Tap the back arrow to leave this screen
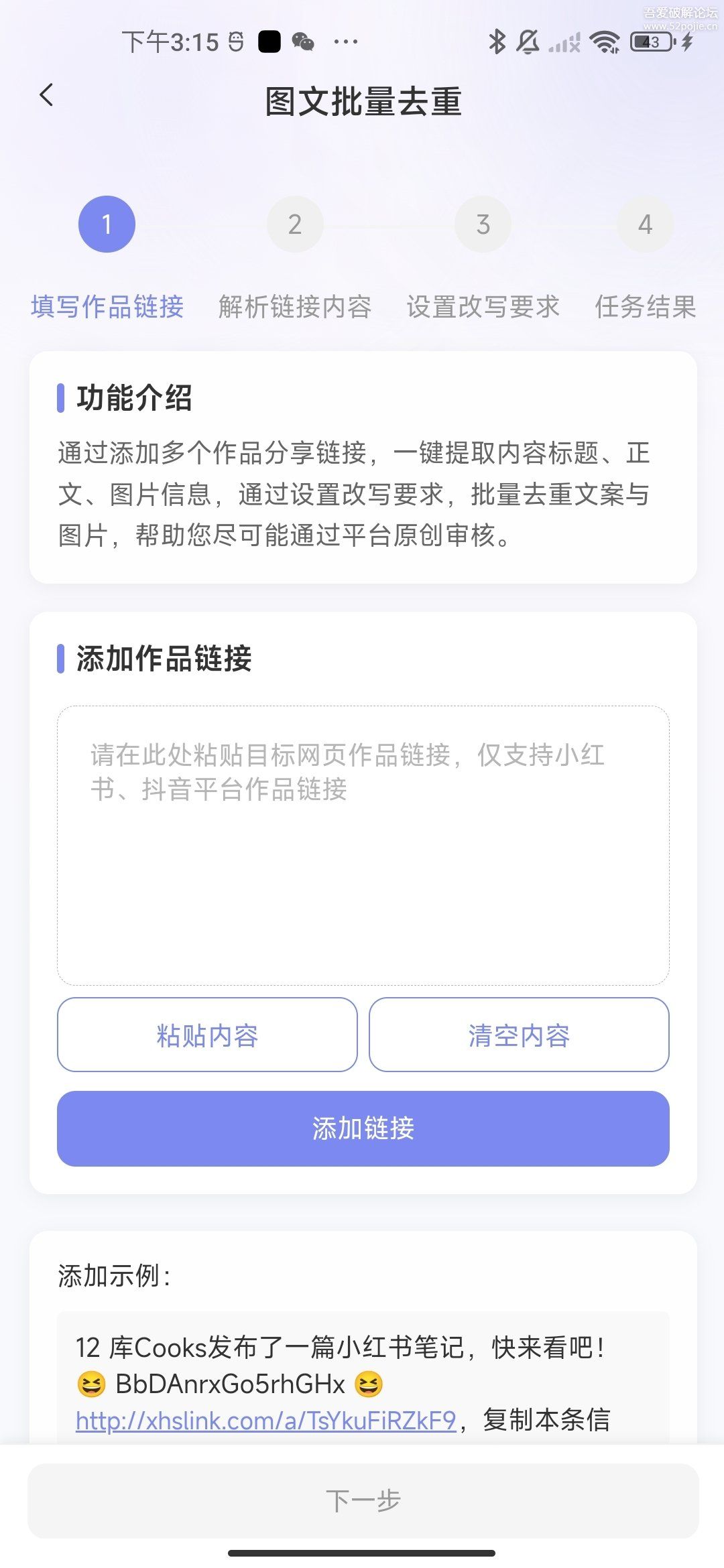 (x=47, y=95)
